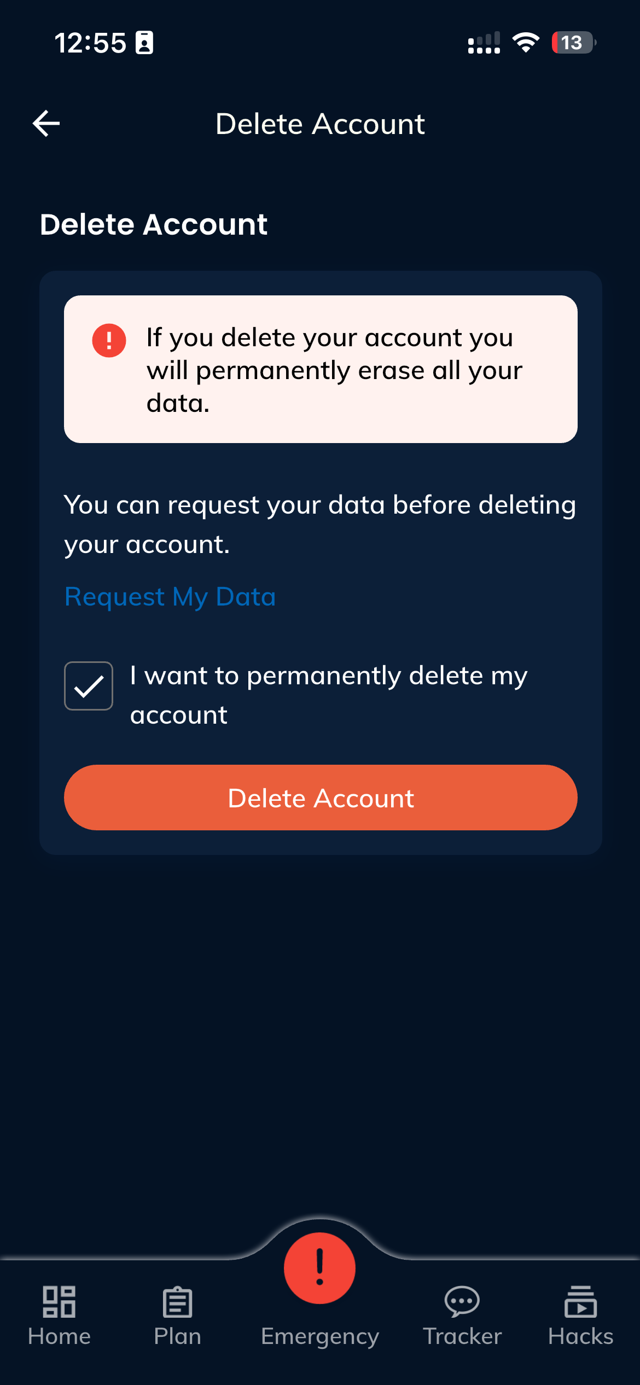Tap the orange Delete Account button
The image size is (640, 1385).
pyautogui.click(x=320, y=798)
